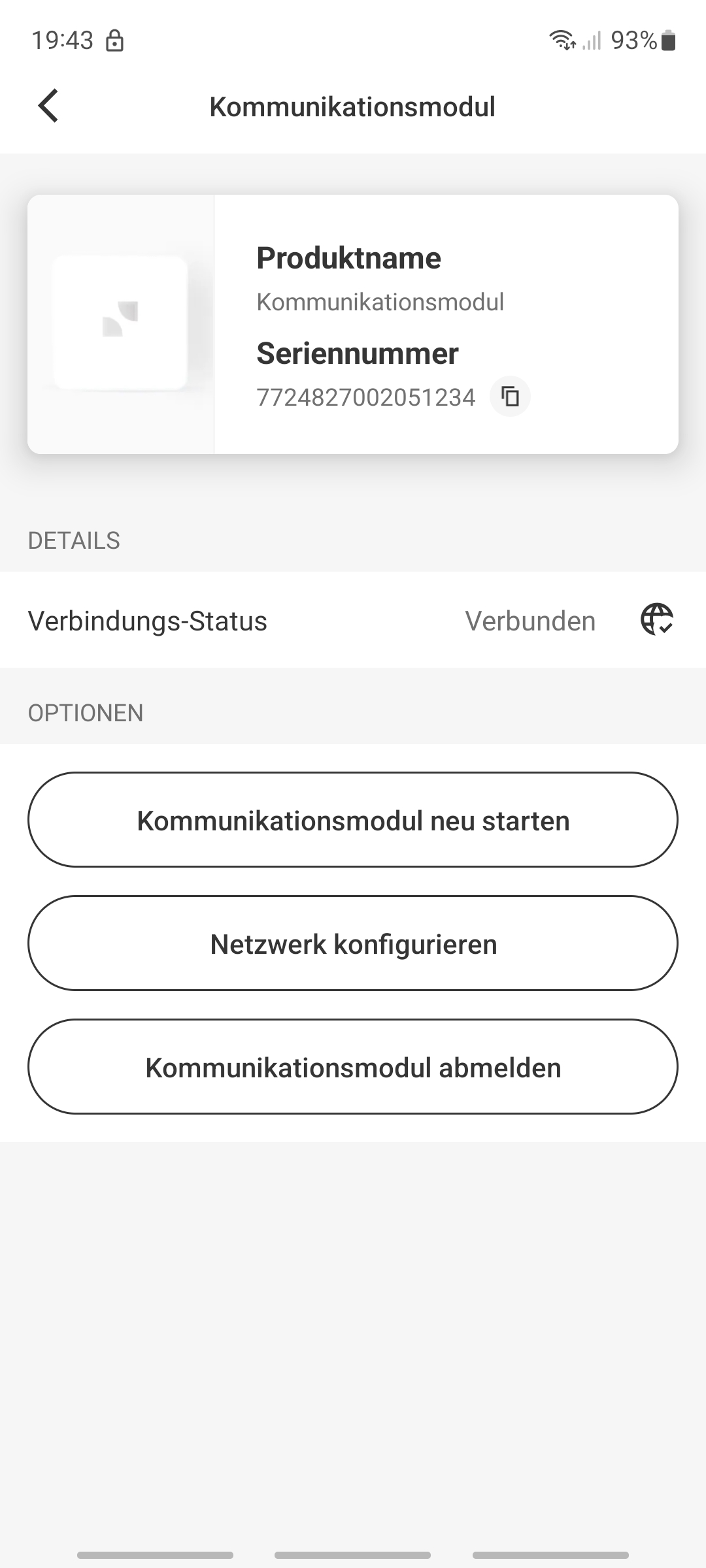
Task: Copy the Seriennummer to clipboard
Action: pyautogui.click(x=510, y=397)
